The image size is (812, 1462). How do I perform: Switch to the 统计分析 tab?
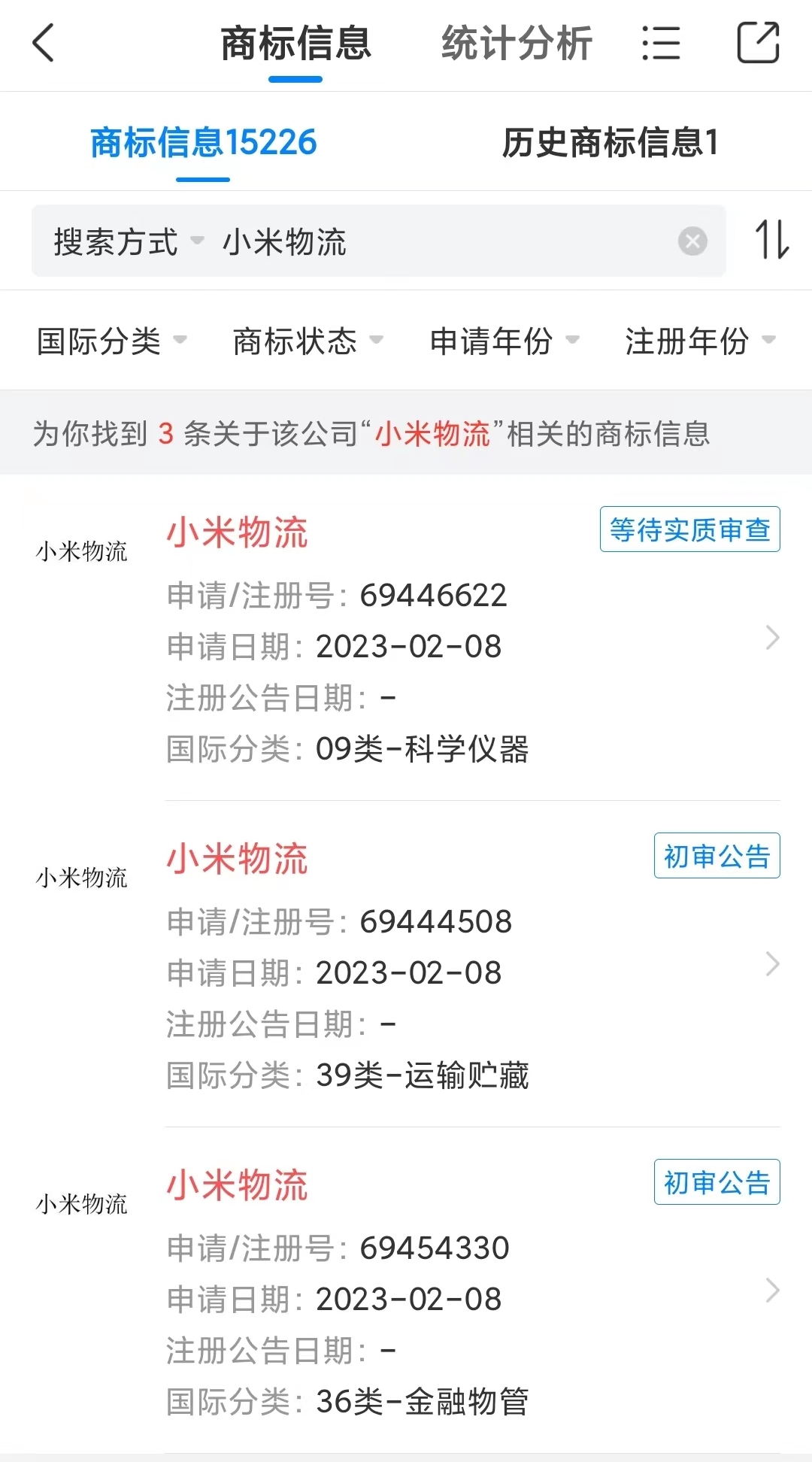click(x=517, y=43)
